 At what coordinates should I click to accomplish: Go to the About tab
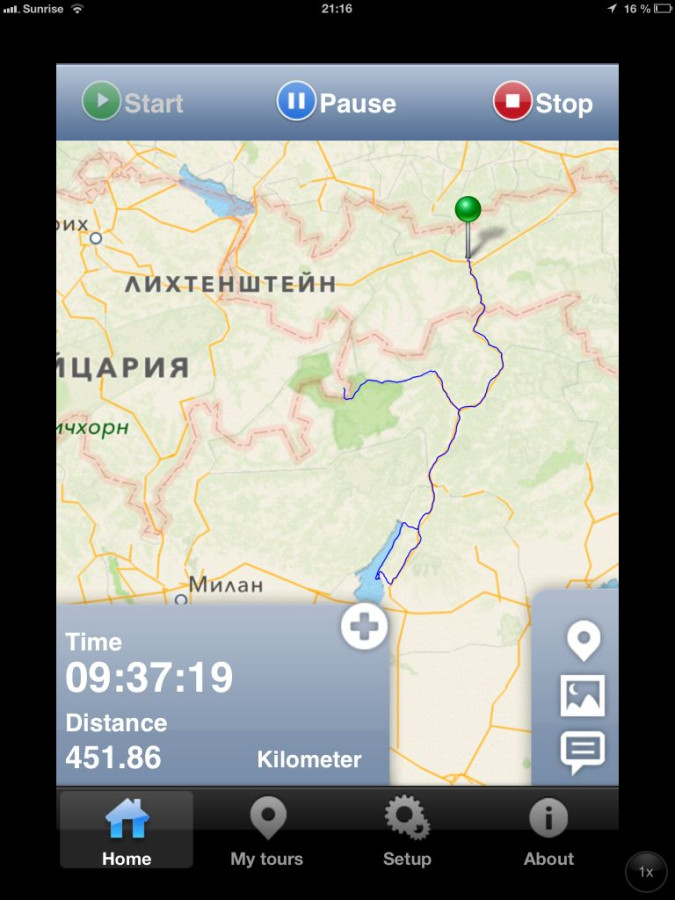pos(548,832)
